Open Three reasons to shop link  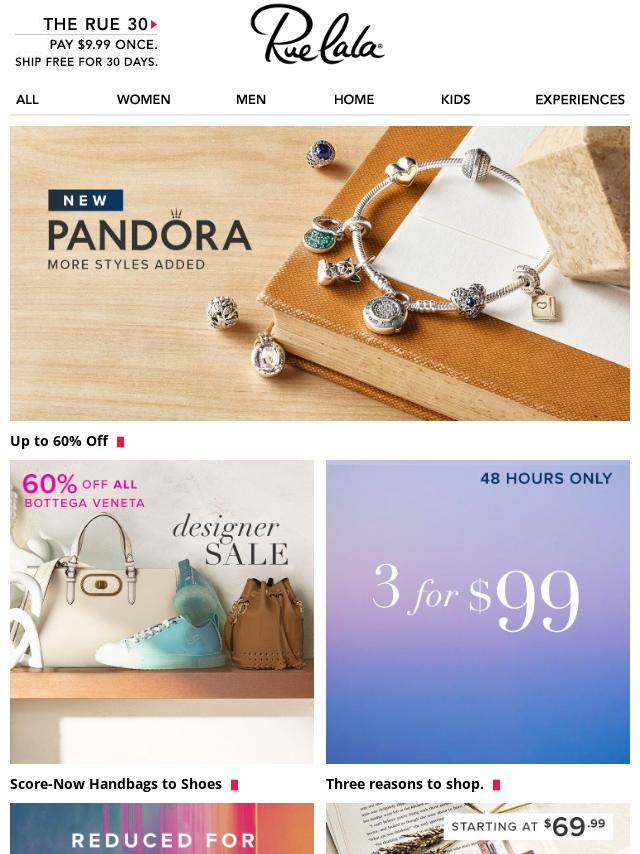(405, 784)
